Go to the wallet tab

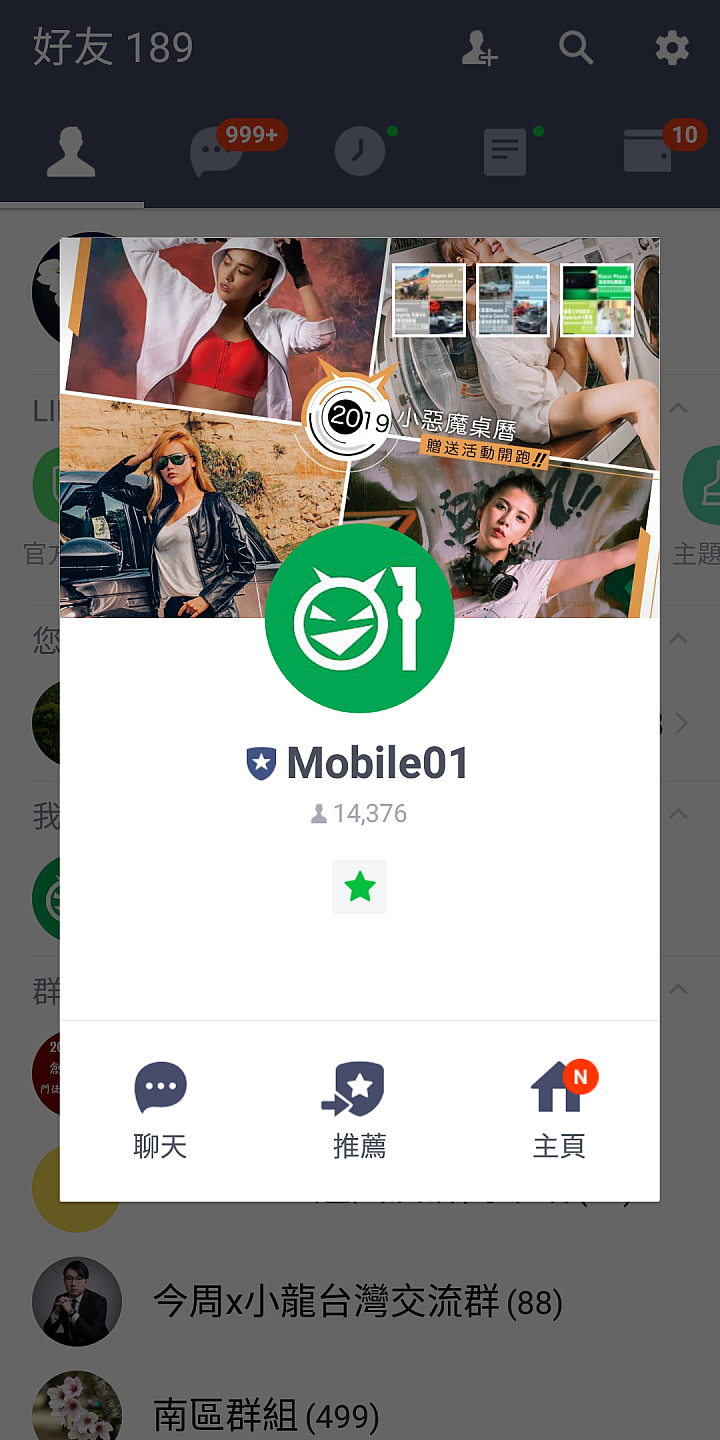tap(648, 153)
